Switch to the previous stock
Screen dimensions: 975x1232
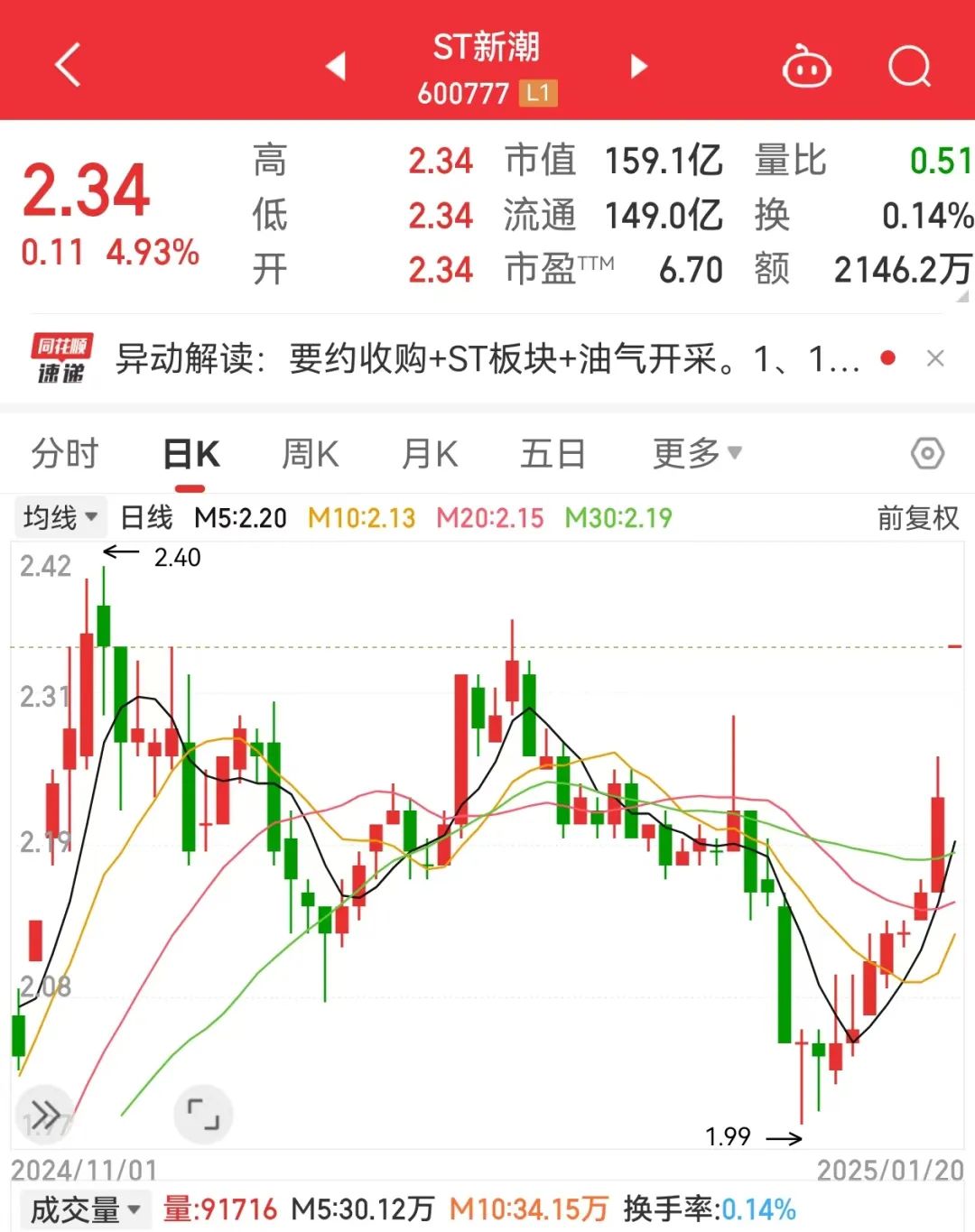(336, 66)
